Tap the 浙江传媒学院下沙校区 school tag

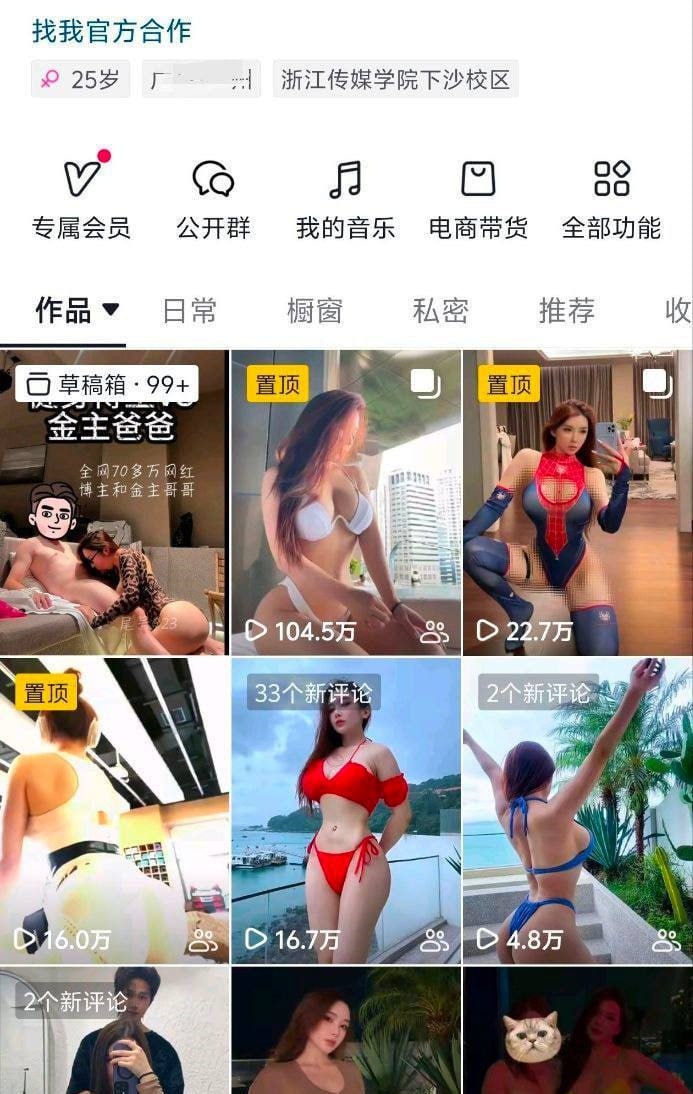coord(395,80)
